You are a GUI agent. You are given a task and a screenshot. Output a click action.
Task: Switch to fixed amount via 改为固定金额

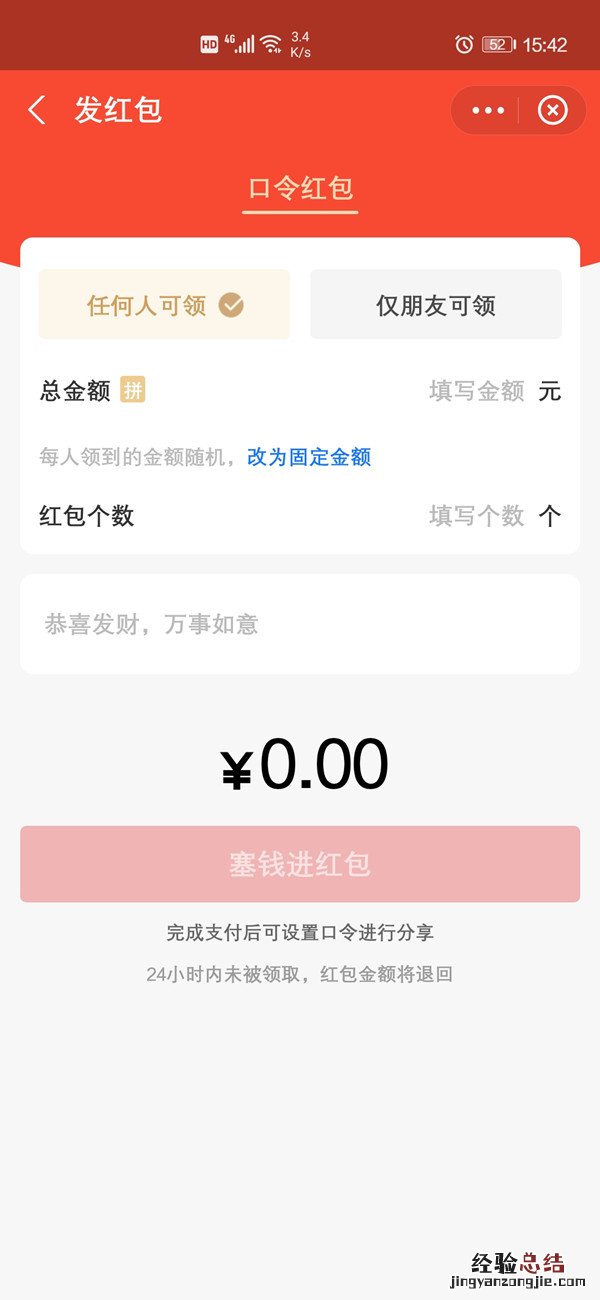click(309, 457)
